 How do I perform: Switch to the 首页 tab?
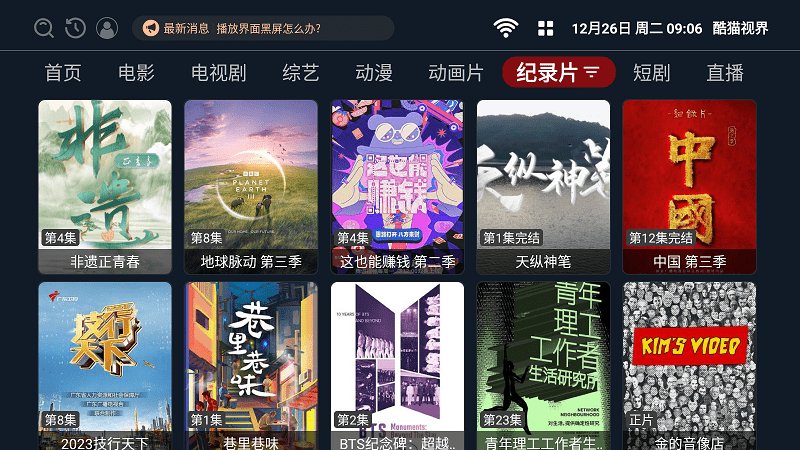[63, 73]
